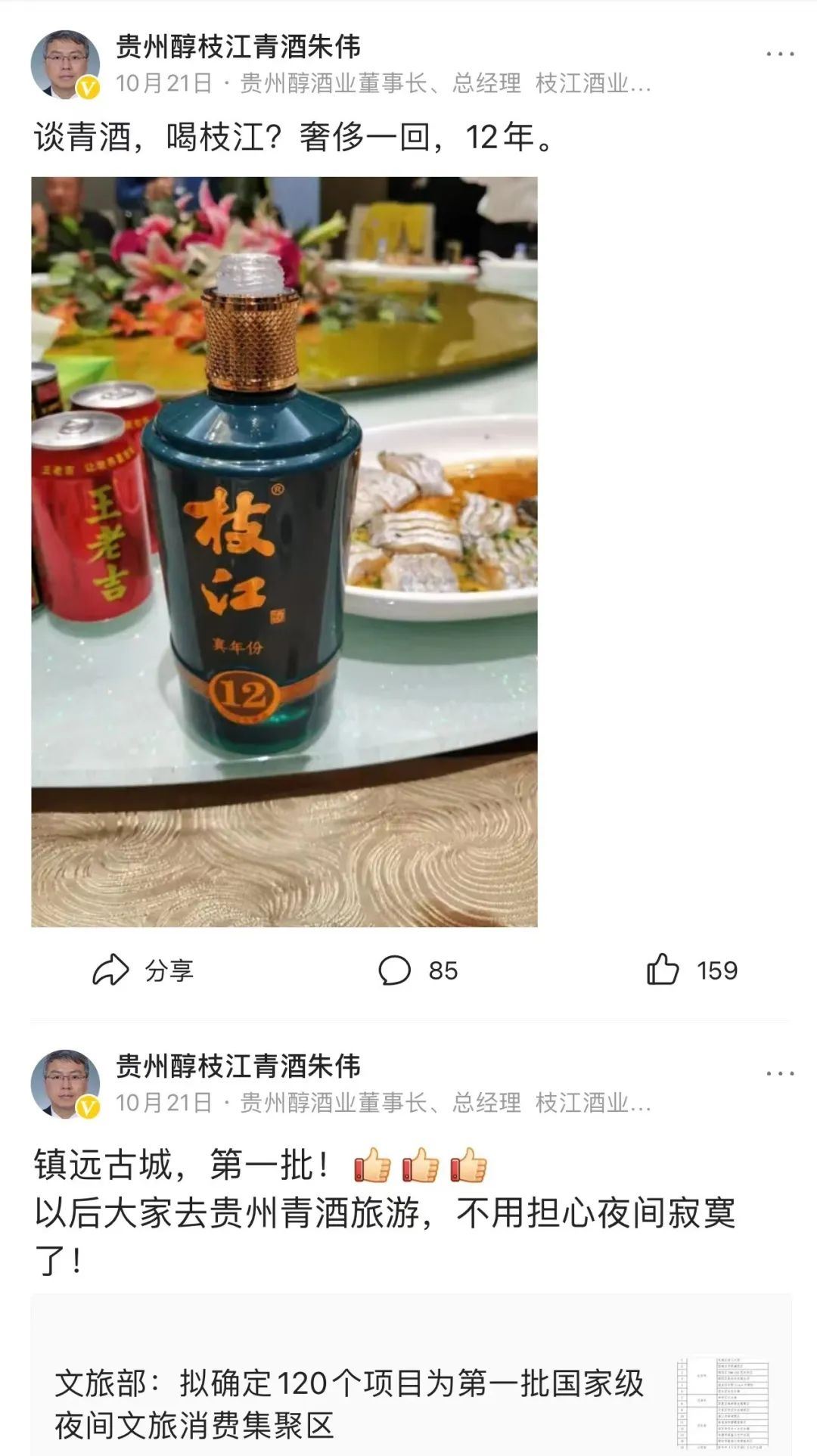Open 朱伟's profile avatar on the first post
Screen dimensions: 817x1456
[66, 65]
